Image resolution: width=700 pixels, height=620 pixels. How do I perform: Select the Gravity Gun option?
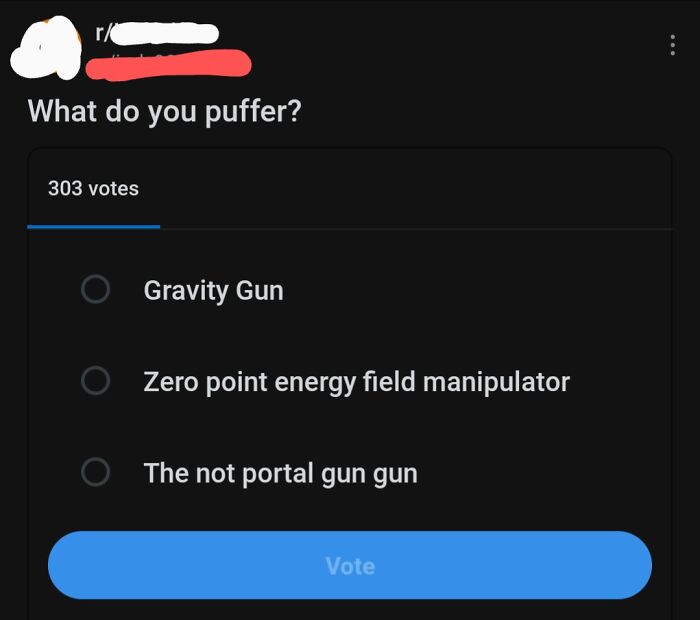click(x=95, y=290)
